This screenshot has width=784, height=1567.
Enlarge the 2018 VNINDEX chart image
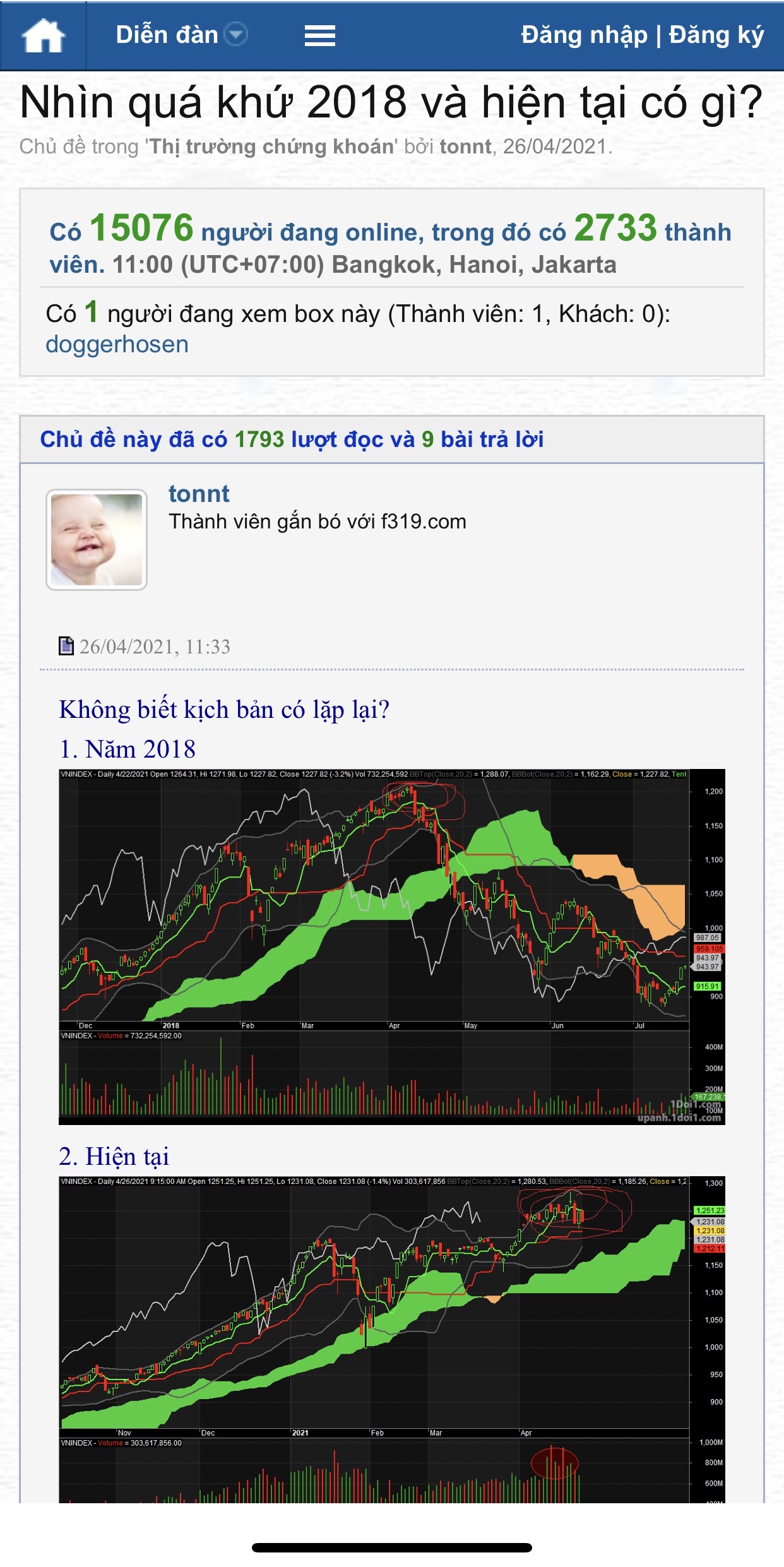click(391, 946)
